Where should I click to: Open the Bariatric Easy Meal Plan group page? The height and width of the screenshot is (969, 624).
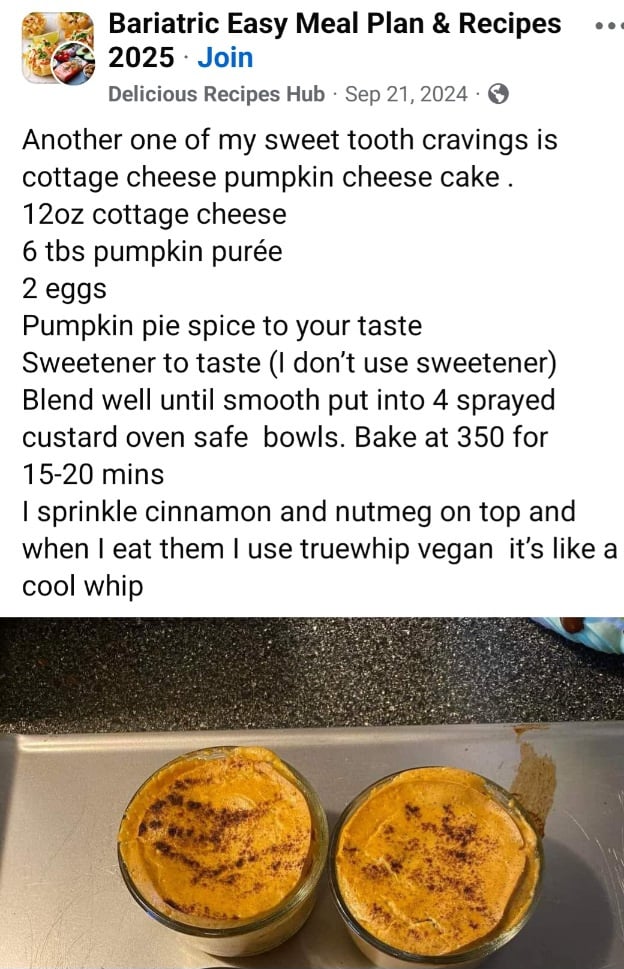(x=334, y=24)
